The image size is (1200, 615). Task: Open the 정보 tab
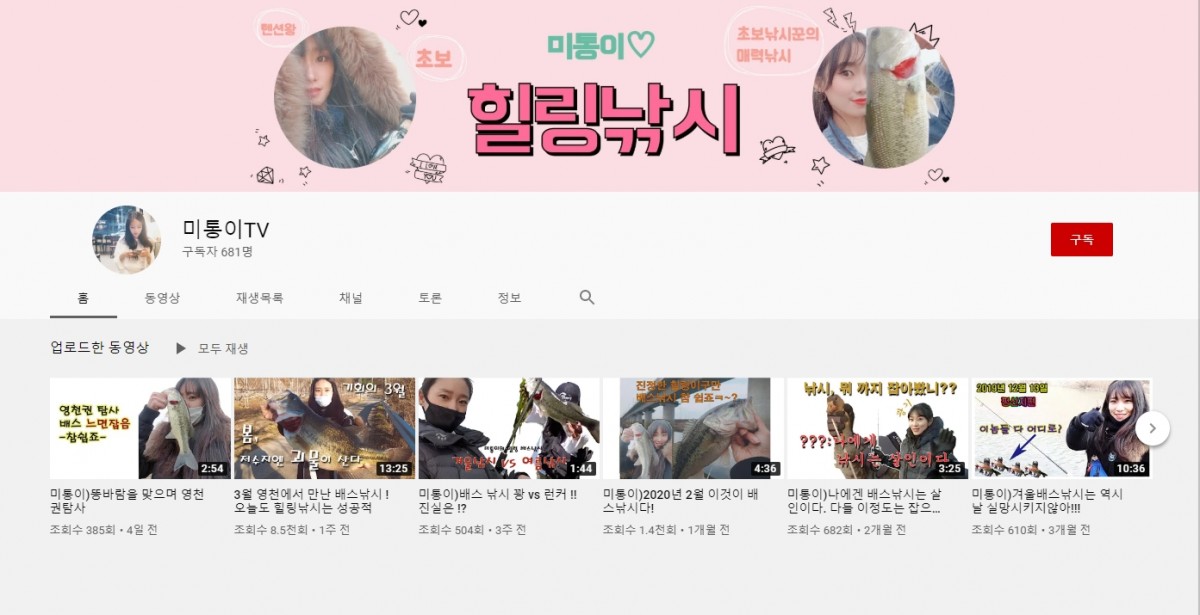tap(509, 298)
